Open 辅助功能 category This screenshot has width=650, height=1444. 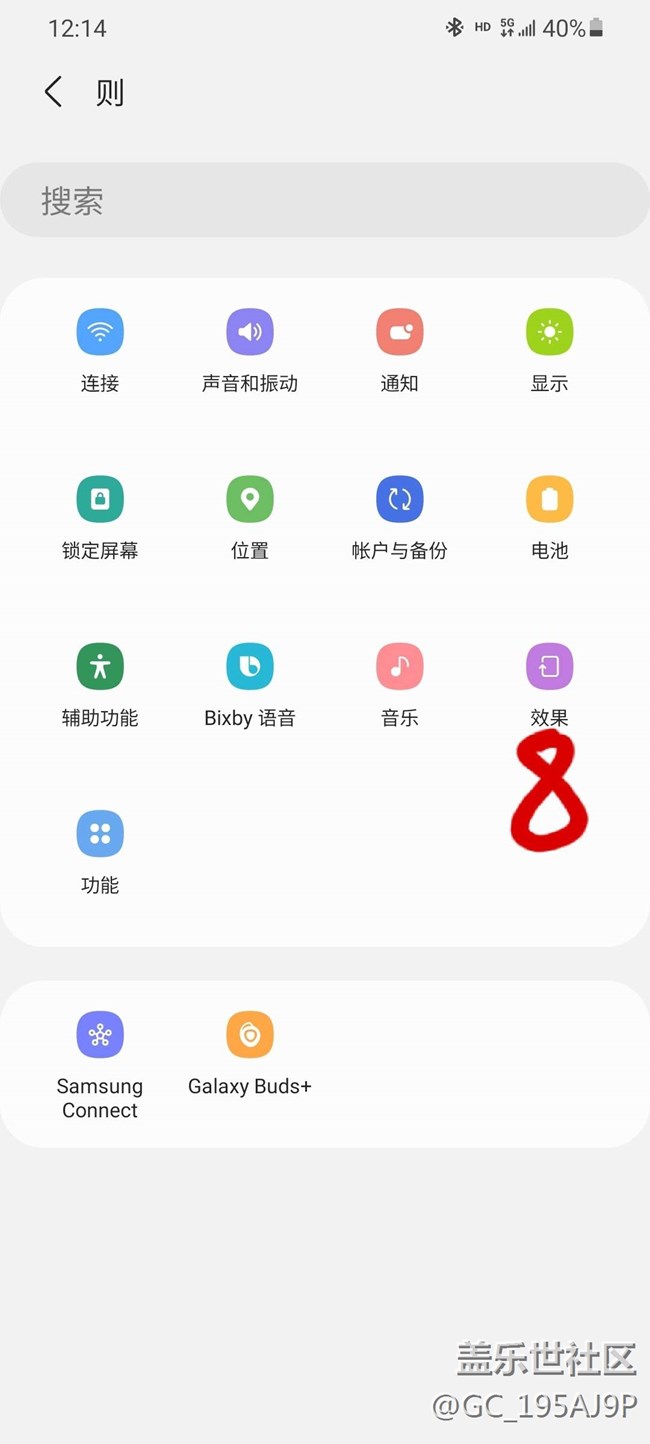(100, 682)
